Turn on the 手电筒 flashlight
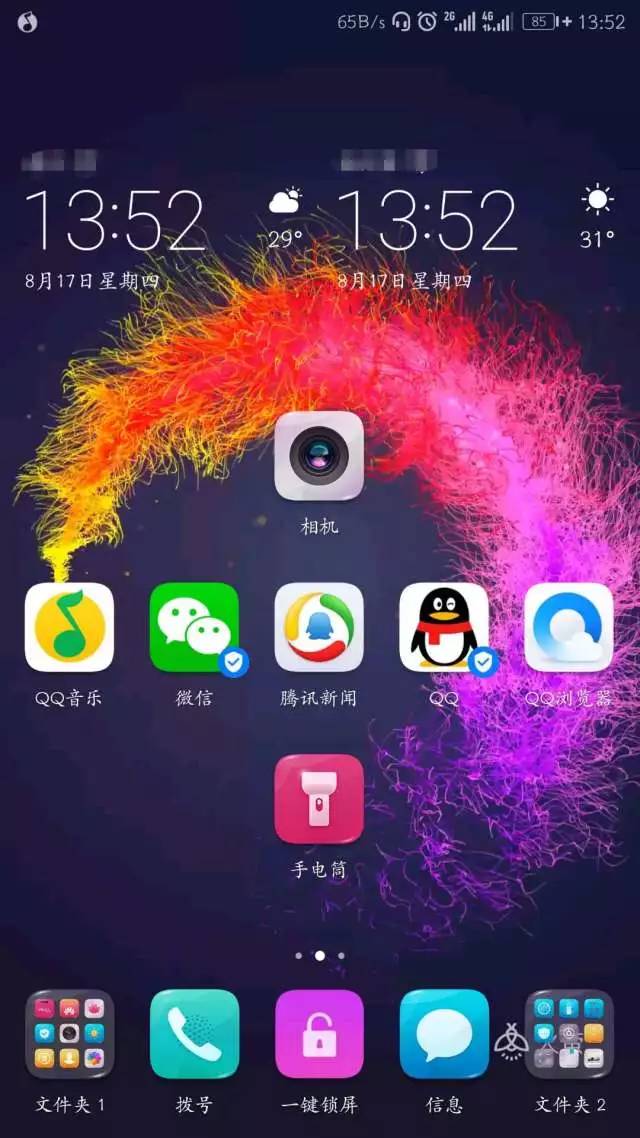Viewport: 640px width, 1138px height. (x=319, y=799)
